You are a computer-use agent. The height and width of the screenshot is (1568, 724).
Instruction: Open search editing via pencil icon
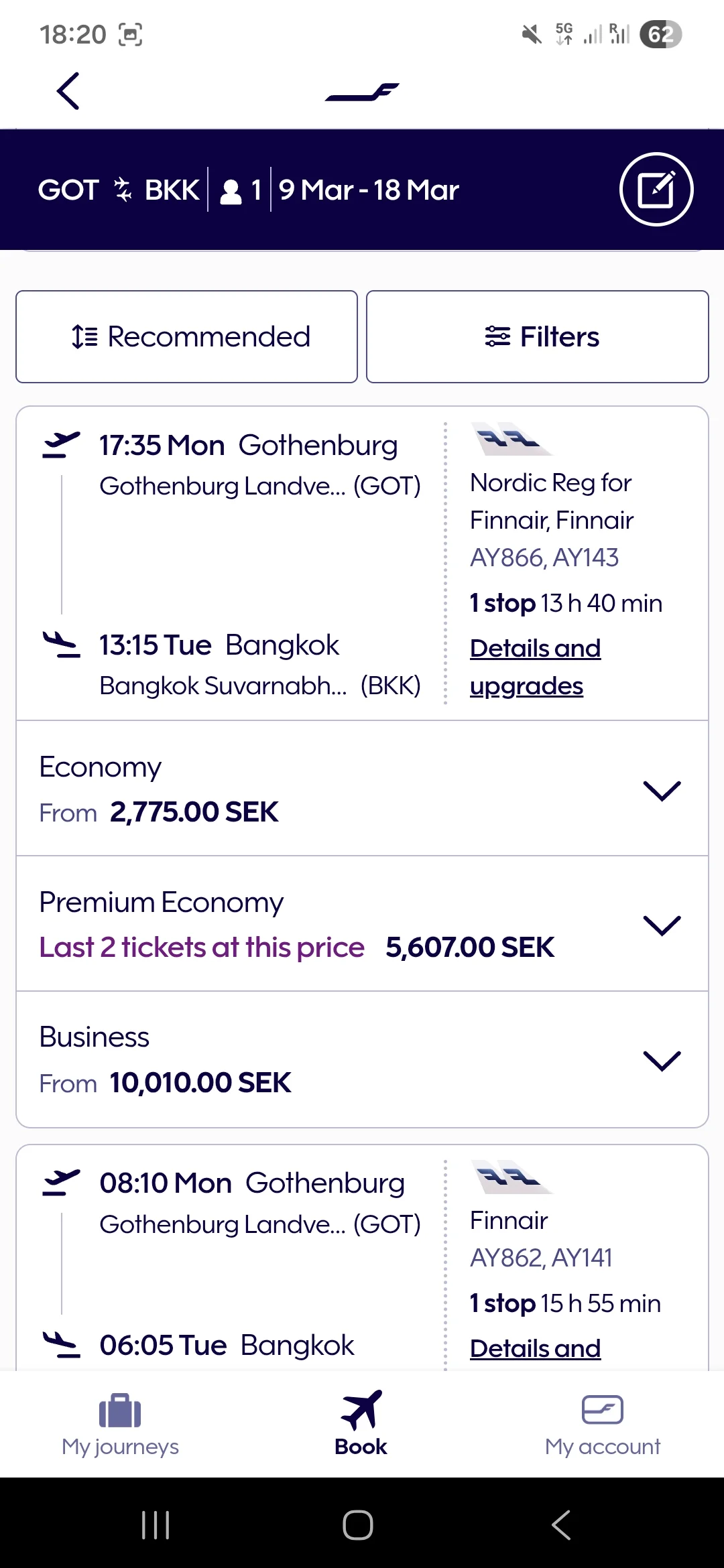click(x=656, y=189)
